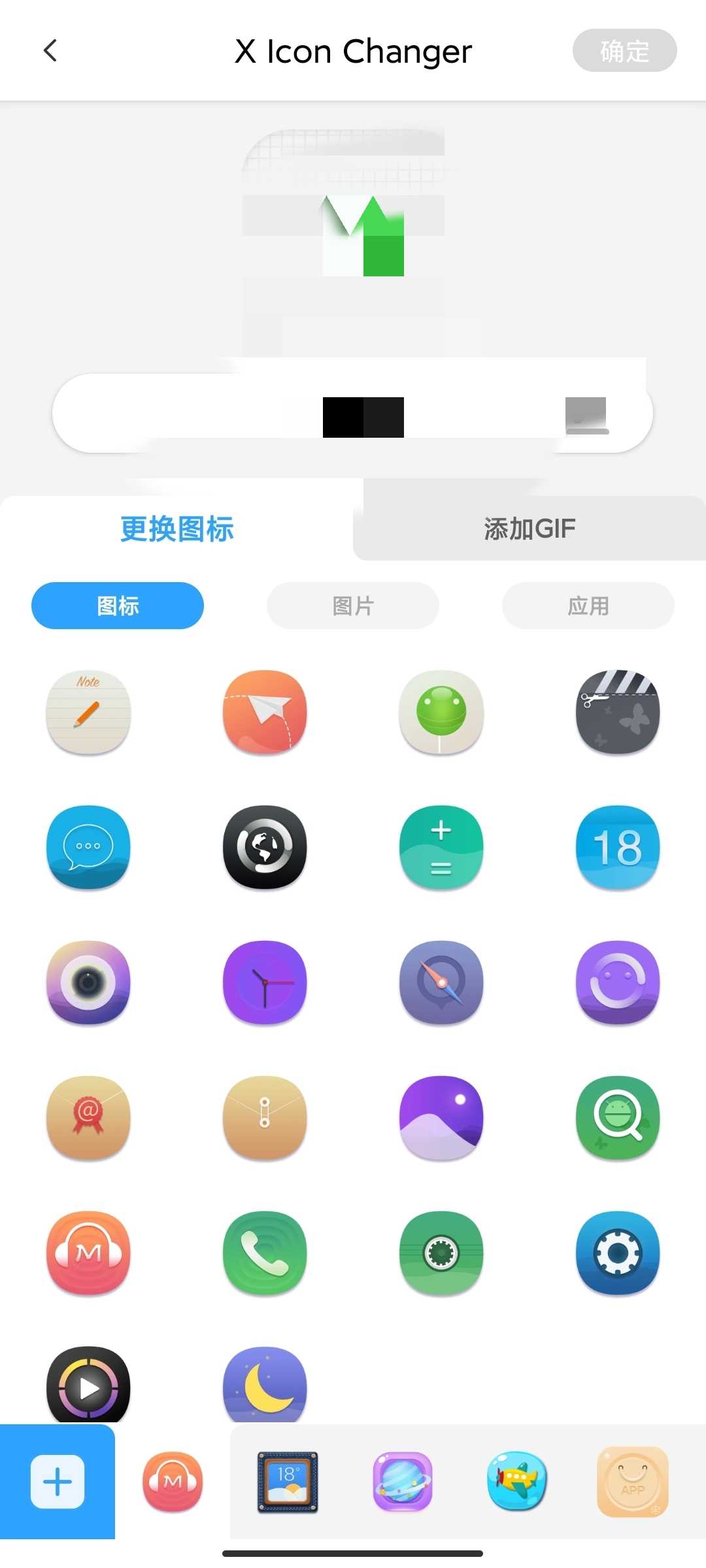Switch to the 添加GIF tab
The height and width of the screenshot is (1568, 706).
pyautogui.click(x=529, y=529)
